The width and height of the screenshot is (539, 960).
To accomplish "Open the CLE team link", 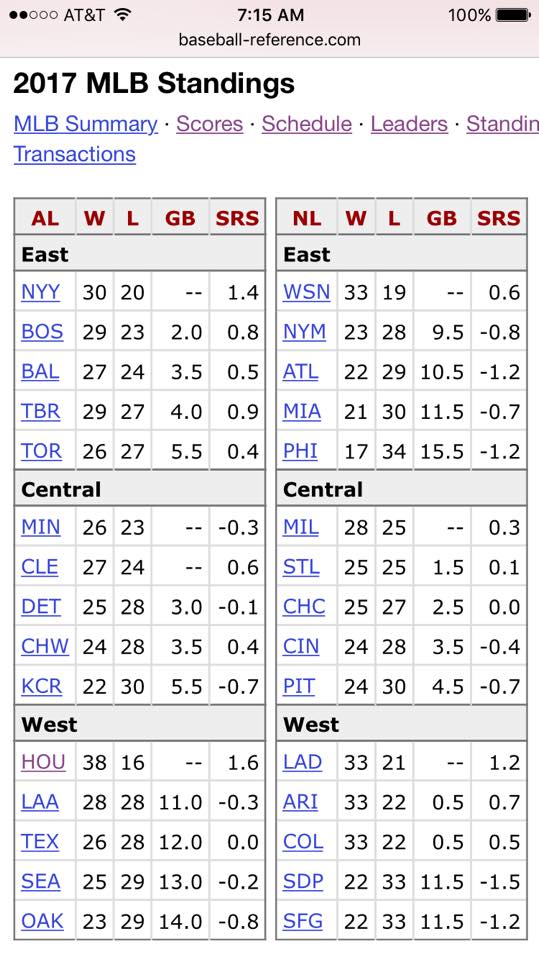I will point(39,567).
